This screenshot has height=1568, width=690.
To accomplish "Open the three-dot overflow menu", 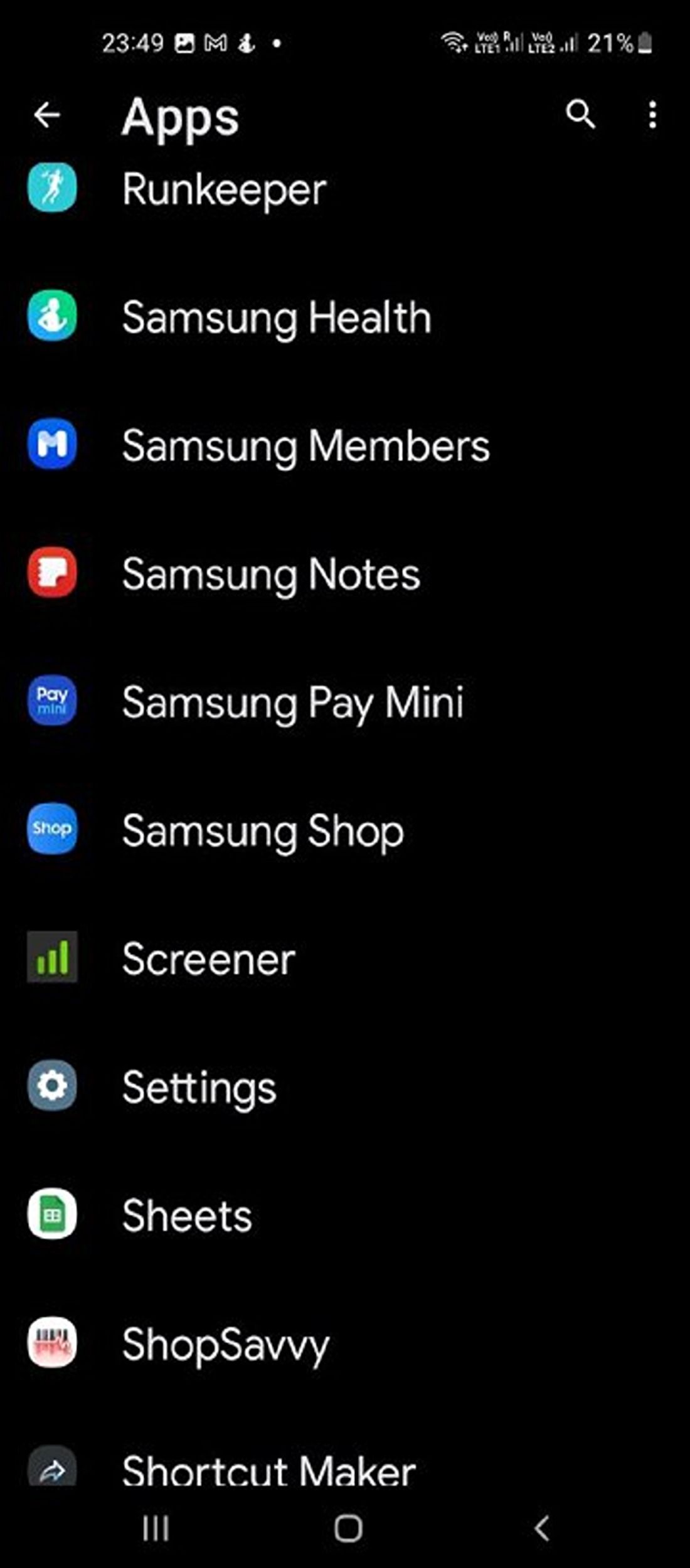I will coord(652,115).
